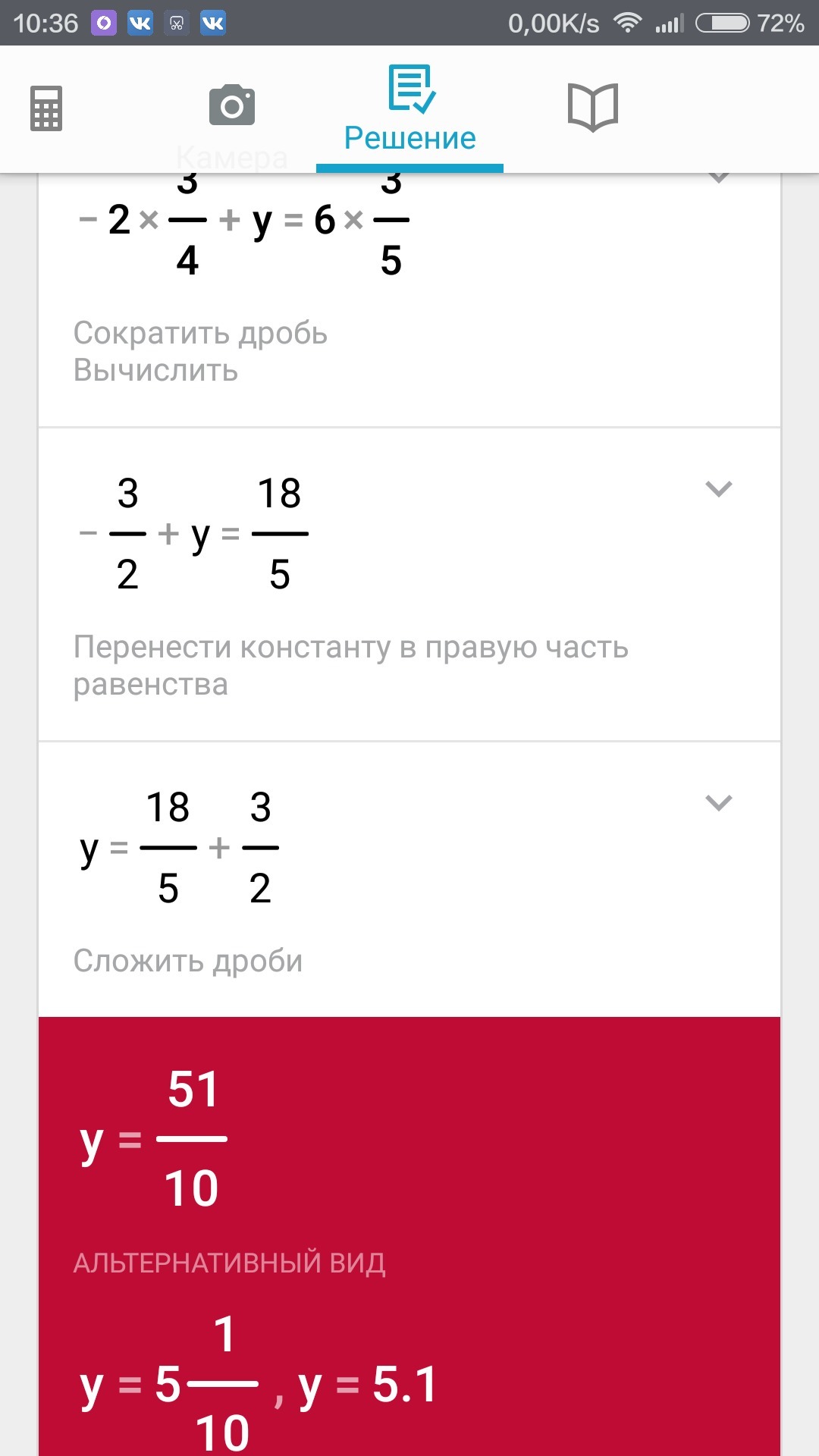Switch to the calculator tab
The image size is (819, 1456).
46,108
